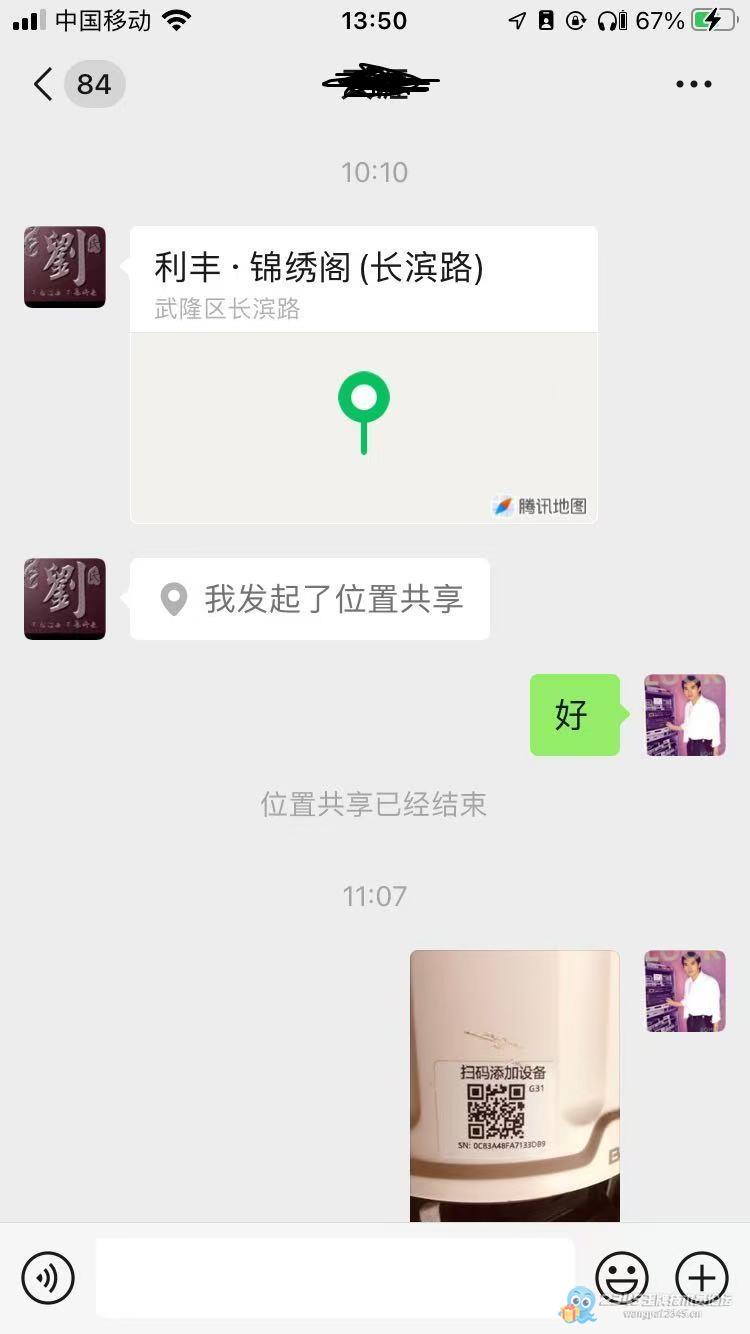Go back to the chat list
Viewport: 750px width, 1334px height.
tap(42, 84)
